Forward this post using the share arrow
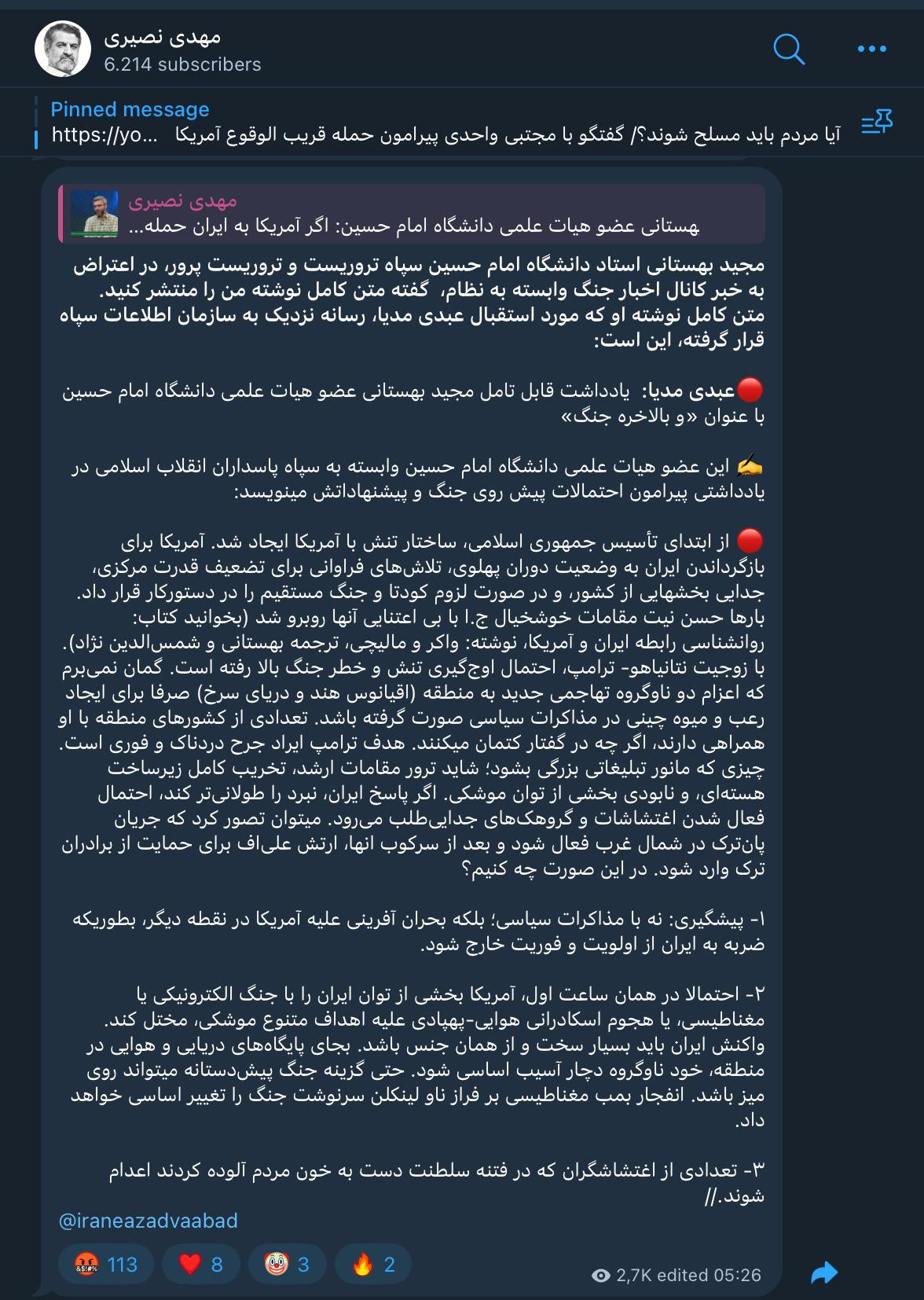The height and width of the screenshot is (1300, 924). pyautogui.click(x=823, y=1272)
